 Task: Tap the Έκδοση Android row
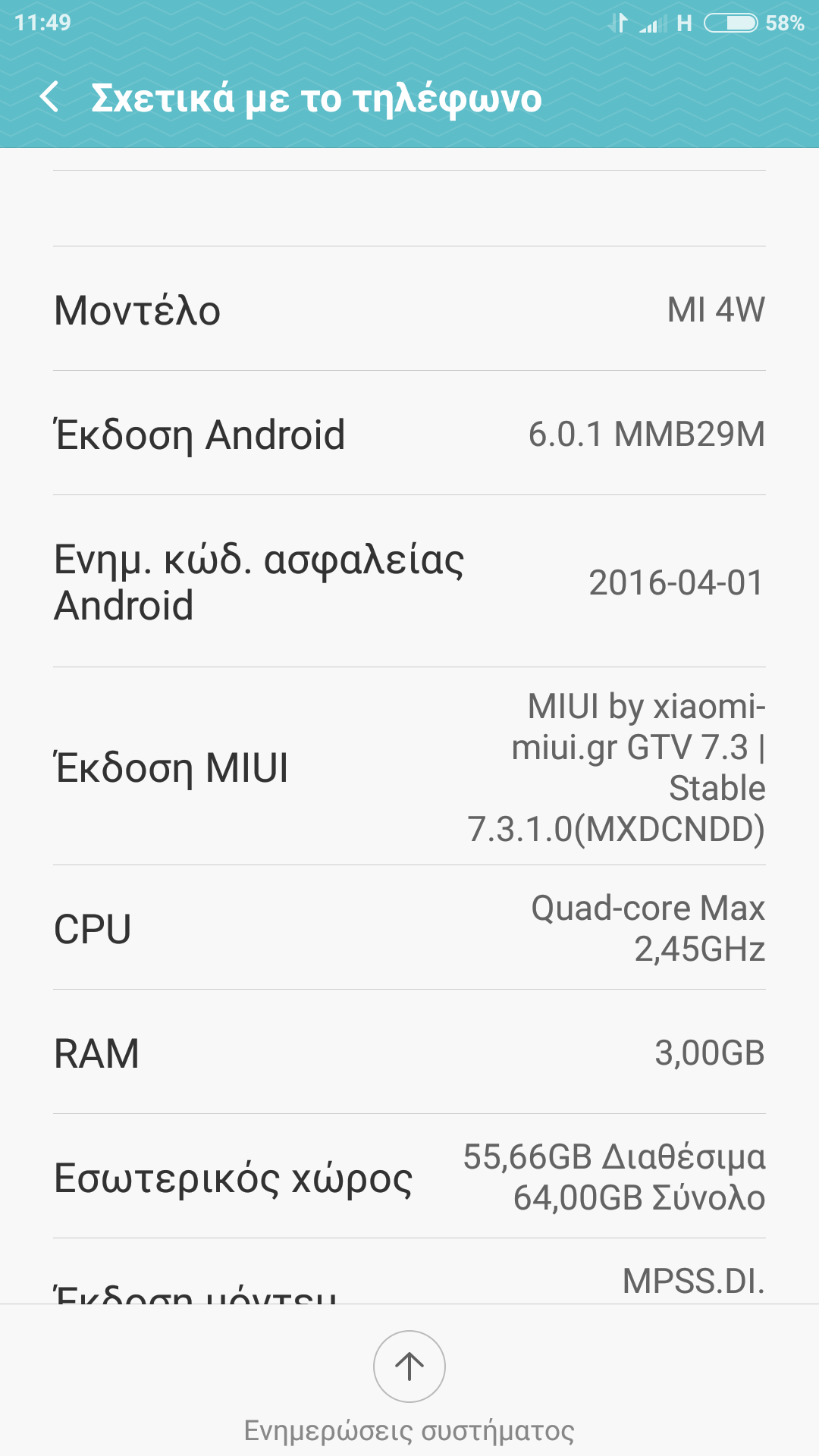(x=409, y=434)
